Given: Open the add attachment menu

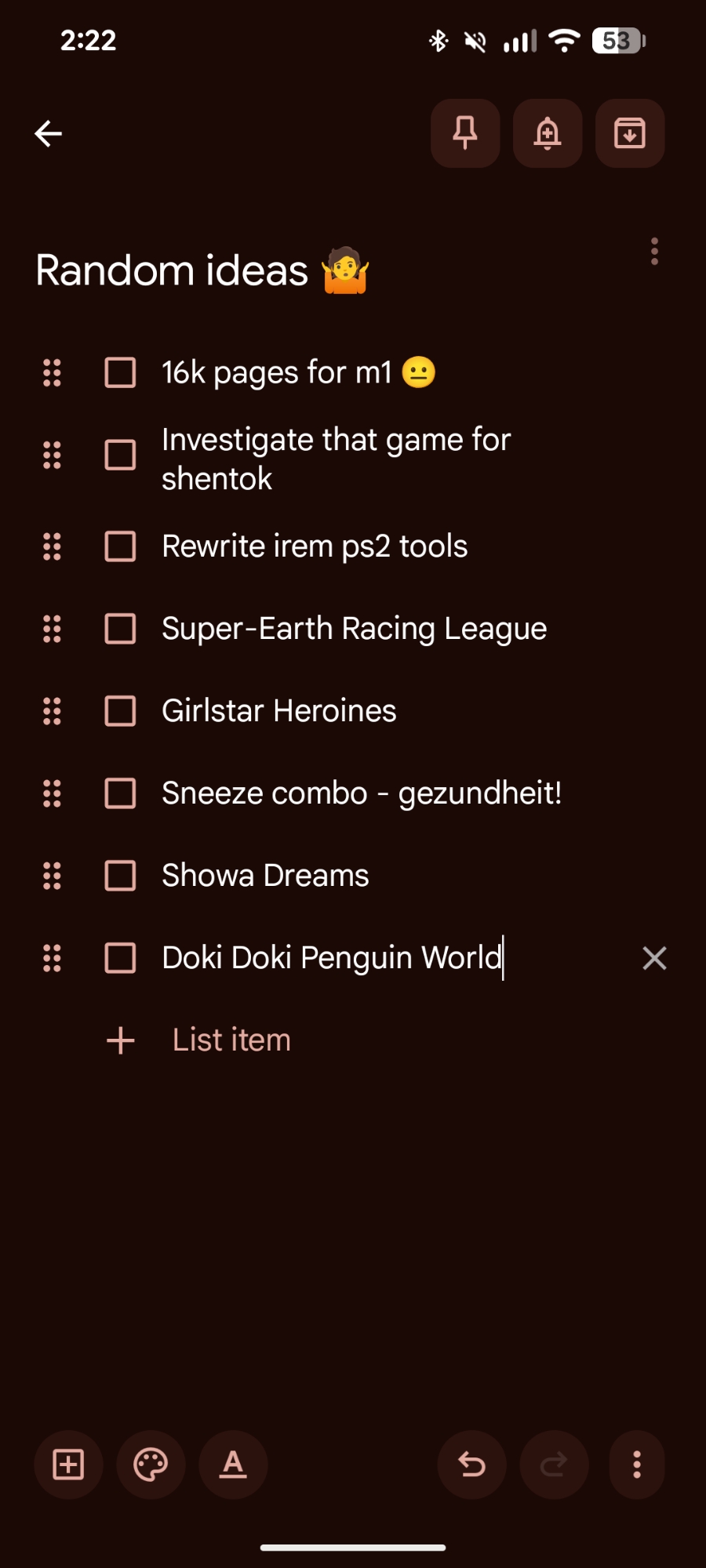Looking at the screenshot, I should tap(68, 1465).
